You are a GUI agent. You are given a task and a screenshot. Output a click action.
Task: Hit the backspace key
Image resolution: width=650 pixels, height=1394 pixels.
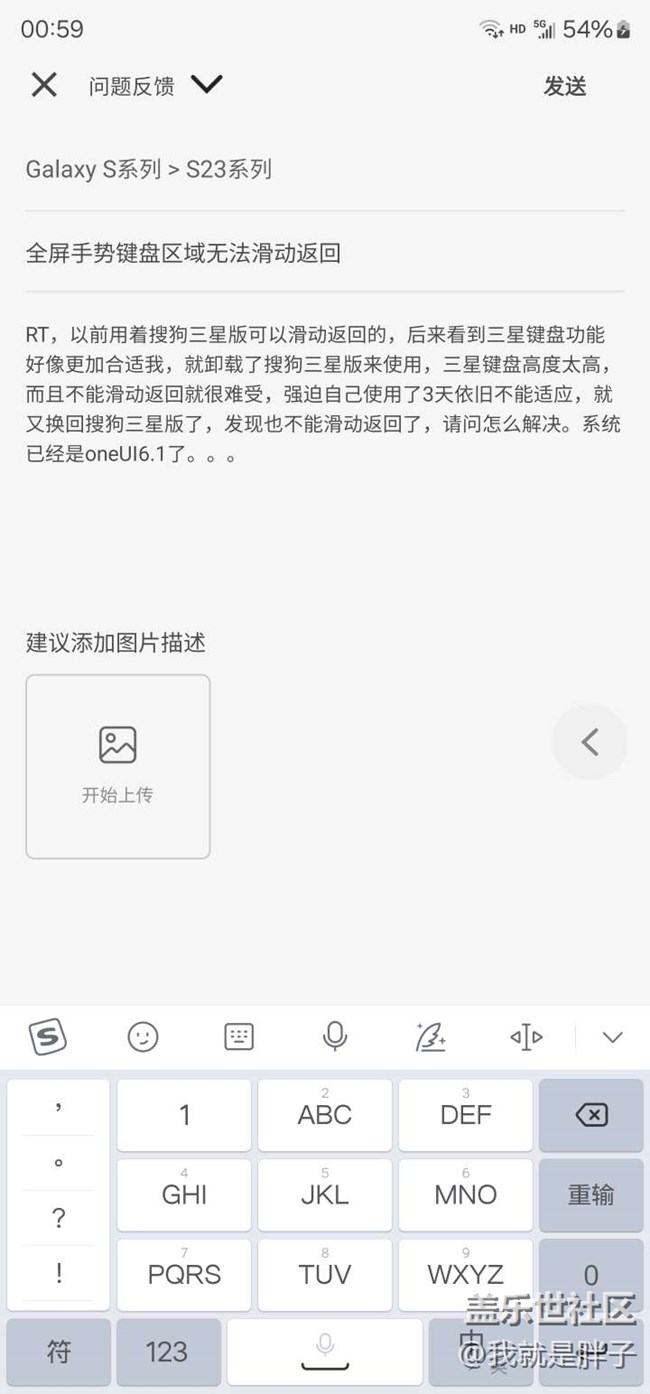tap(591, 1115)
